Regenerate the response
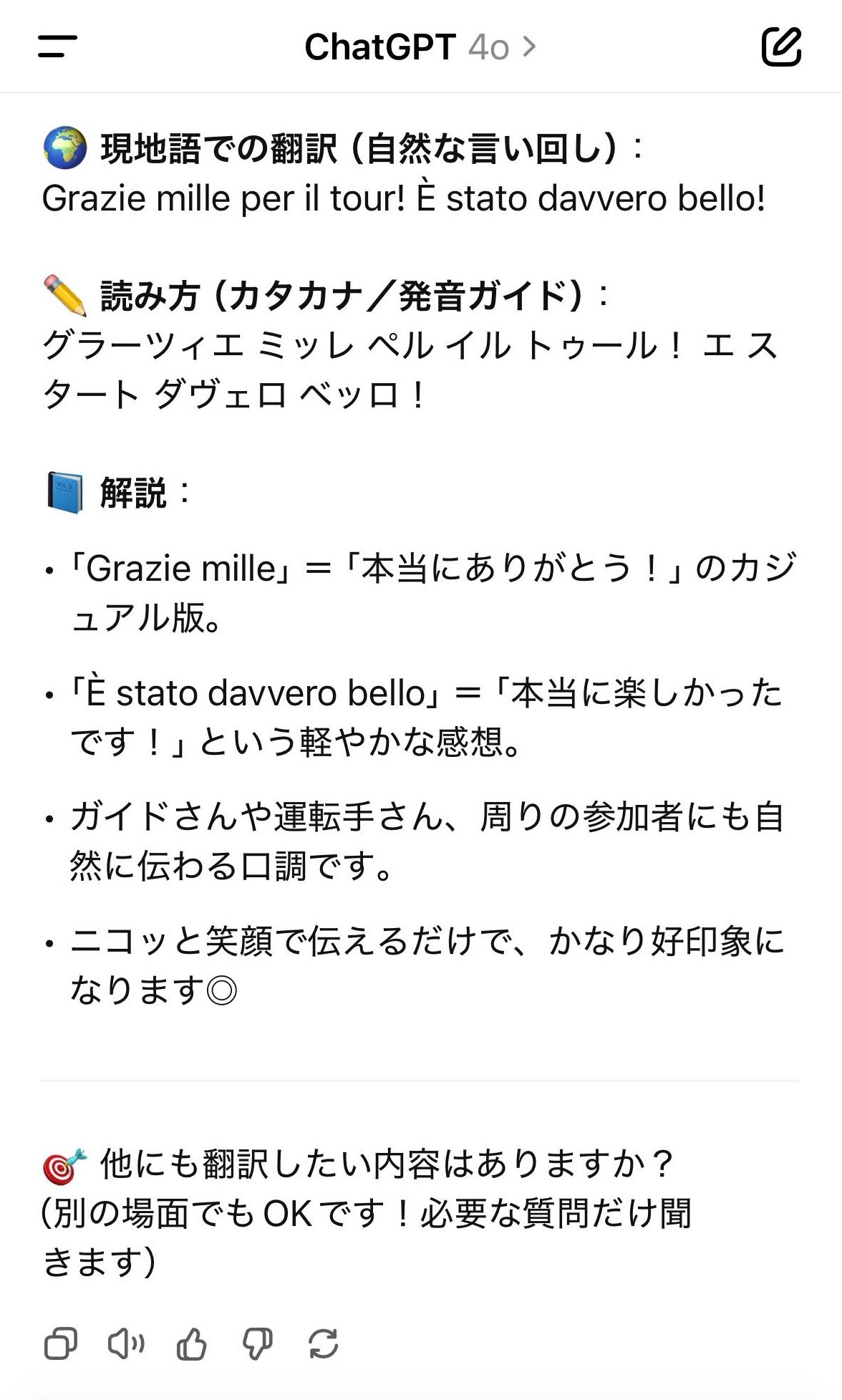 point(324,1343)
